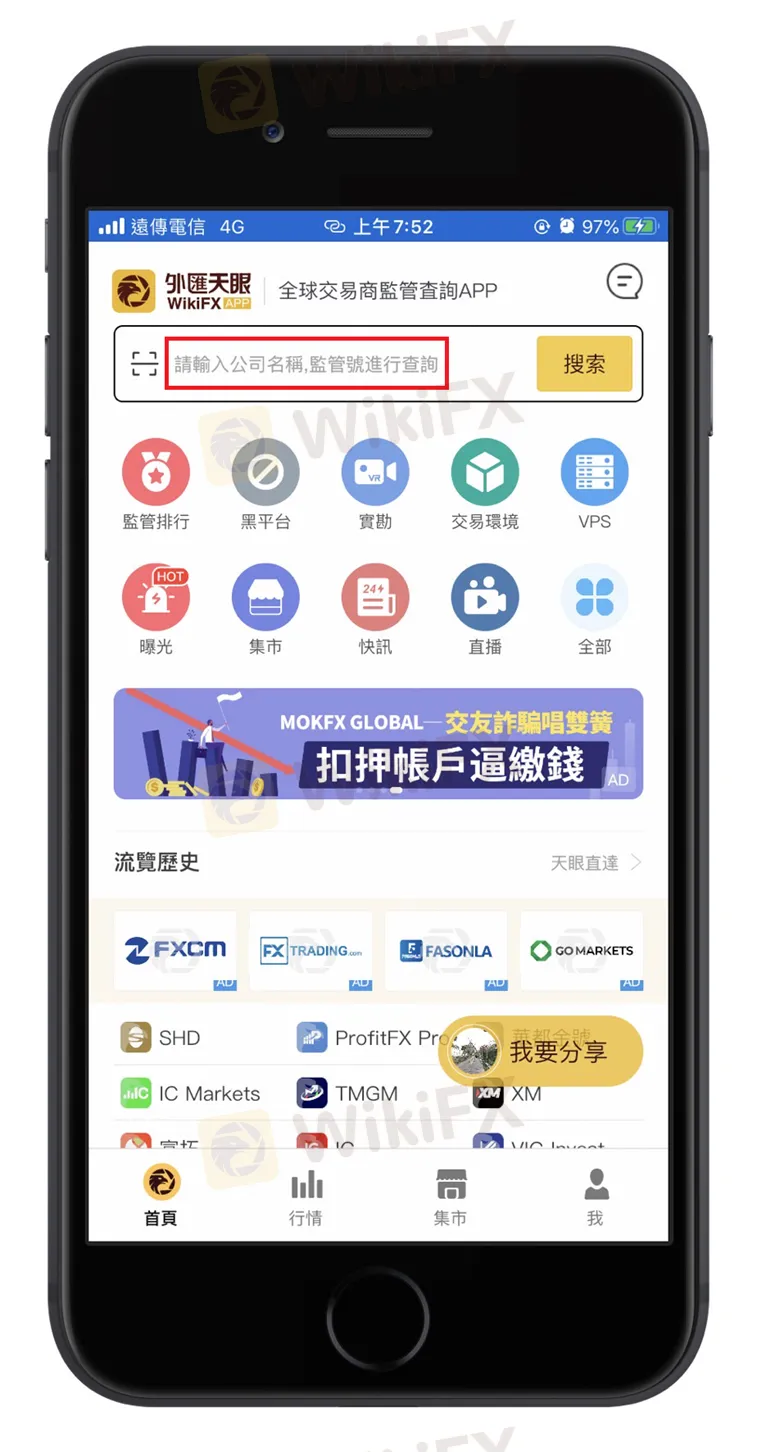The height and width of the screenshot is (1452, 757).
Task: Open the VPS shortcut
Action: (x=594, y=483)
